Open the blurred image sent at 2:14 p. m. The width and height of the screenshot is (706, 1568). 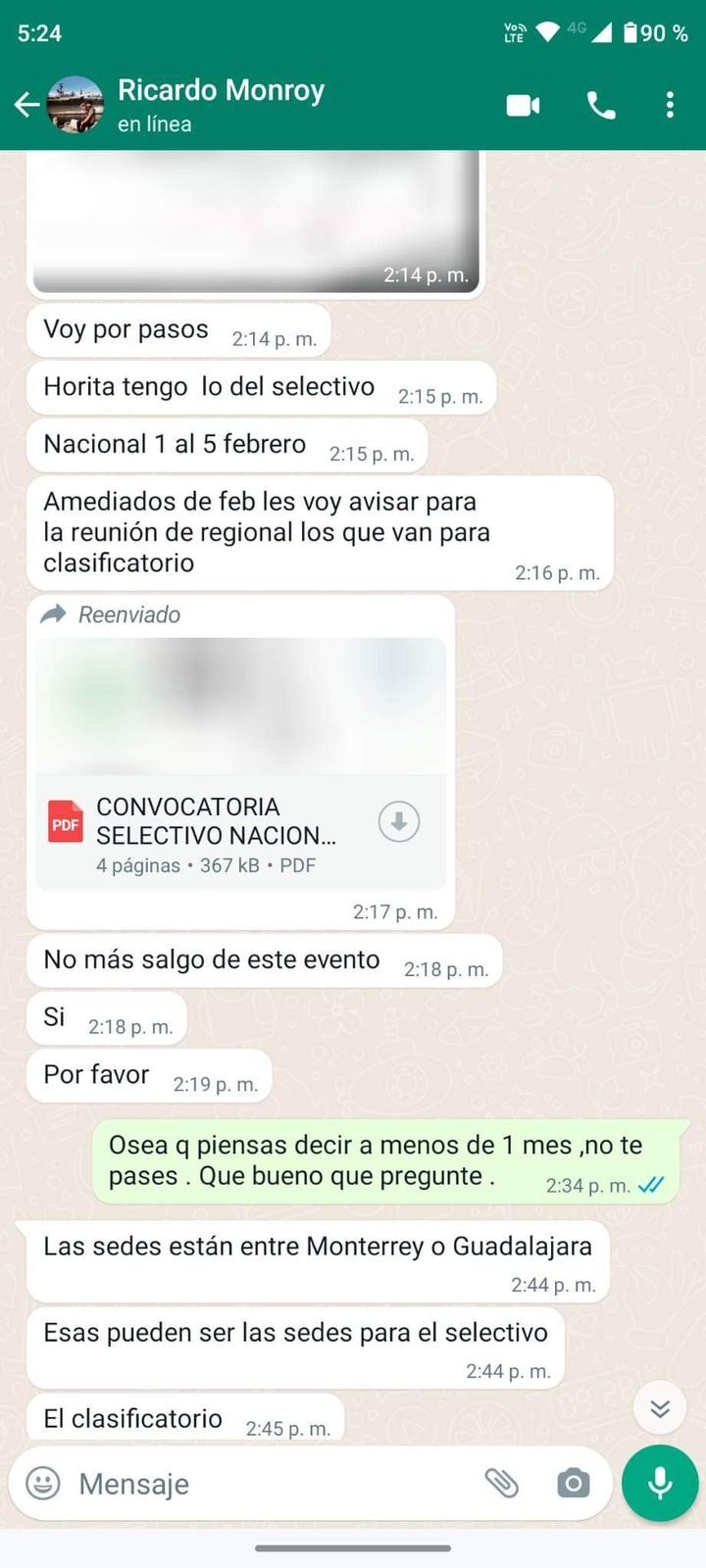coord(256,222)
